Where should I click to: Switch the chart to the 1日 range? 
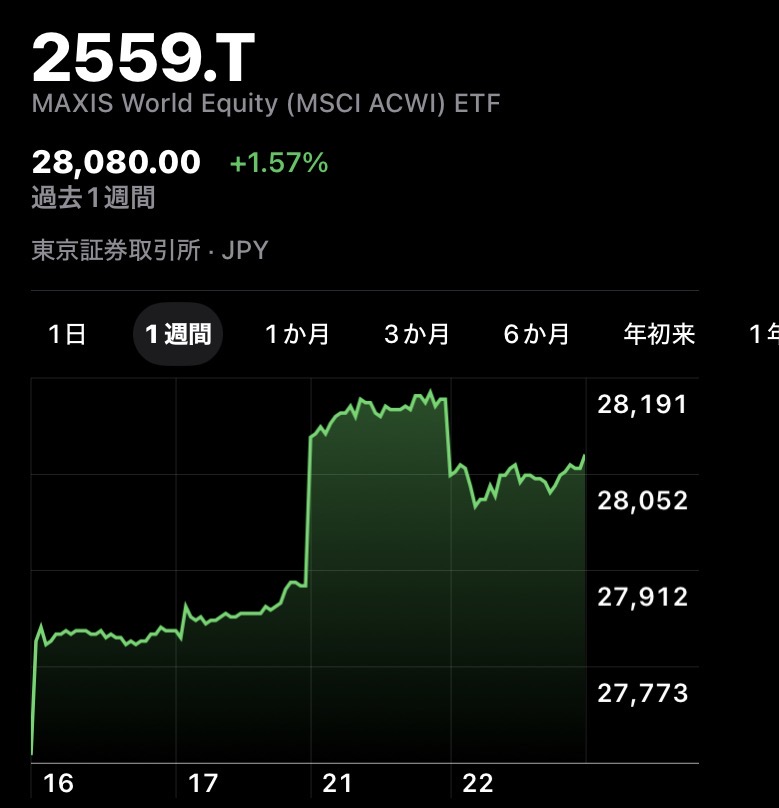67,334
